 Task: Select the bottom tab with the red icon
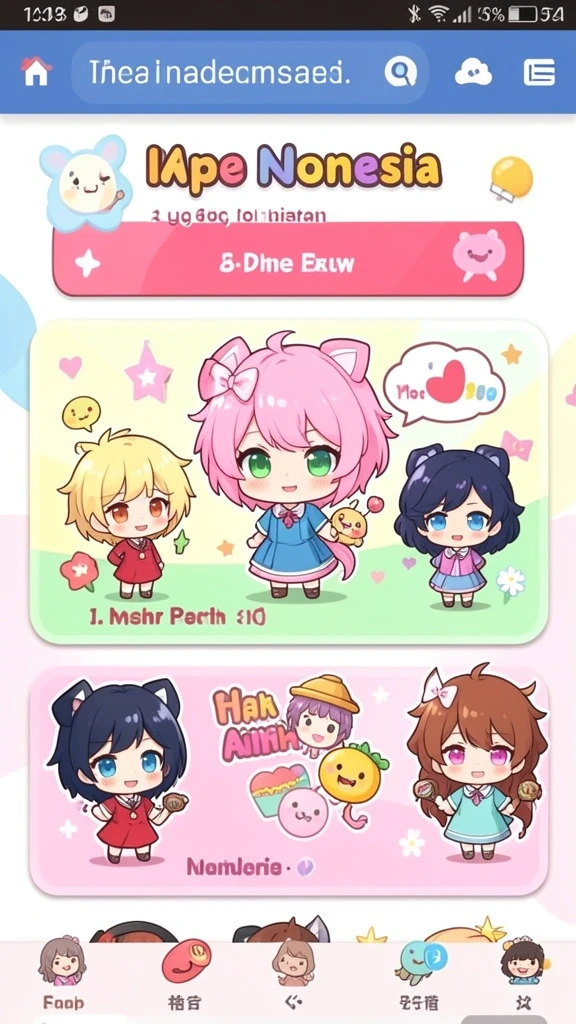(x=185, y=973)
